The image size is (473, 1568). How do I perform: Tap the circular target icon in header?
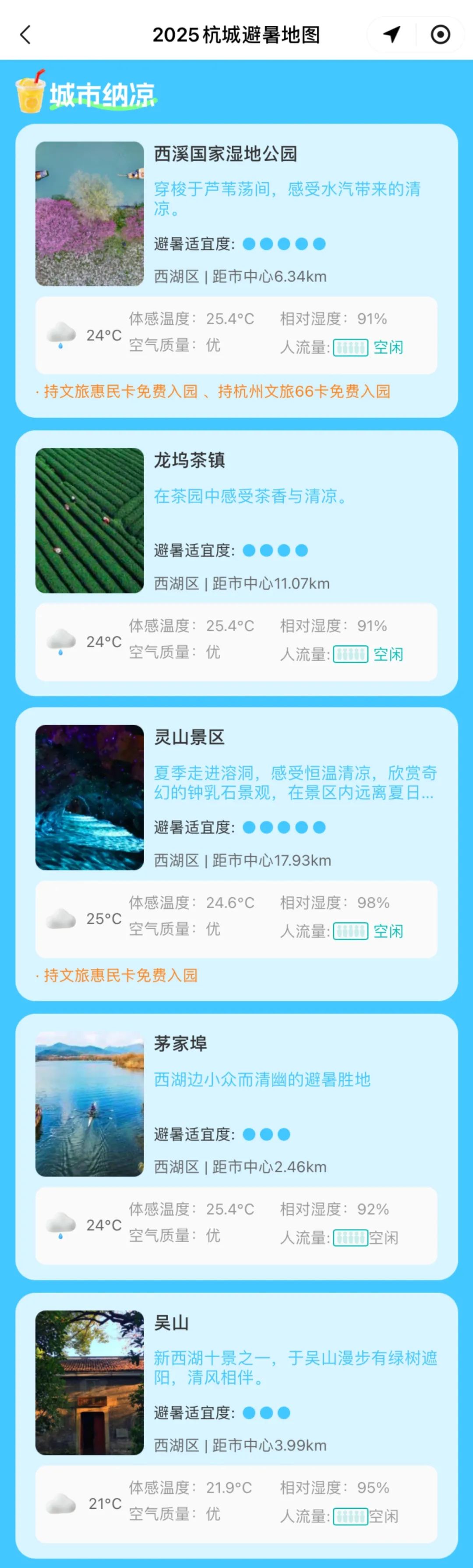point(440,35)
